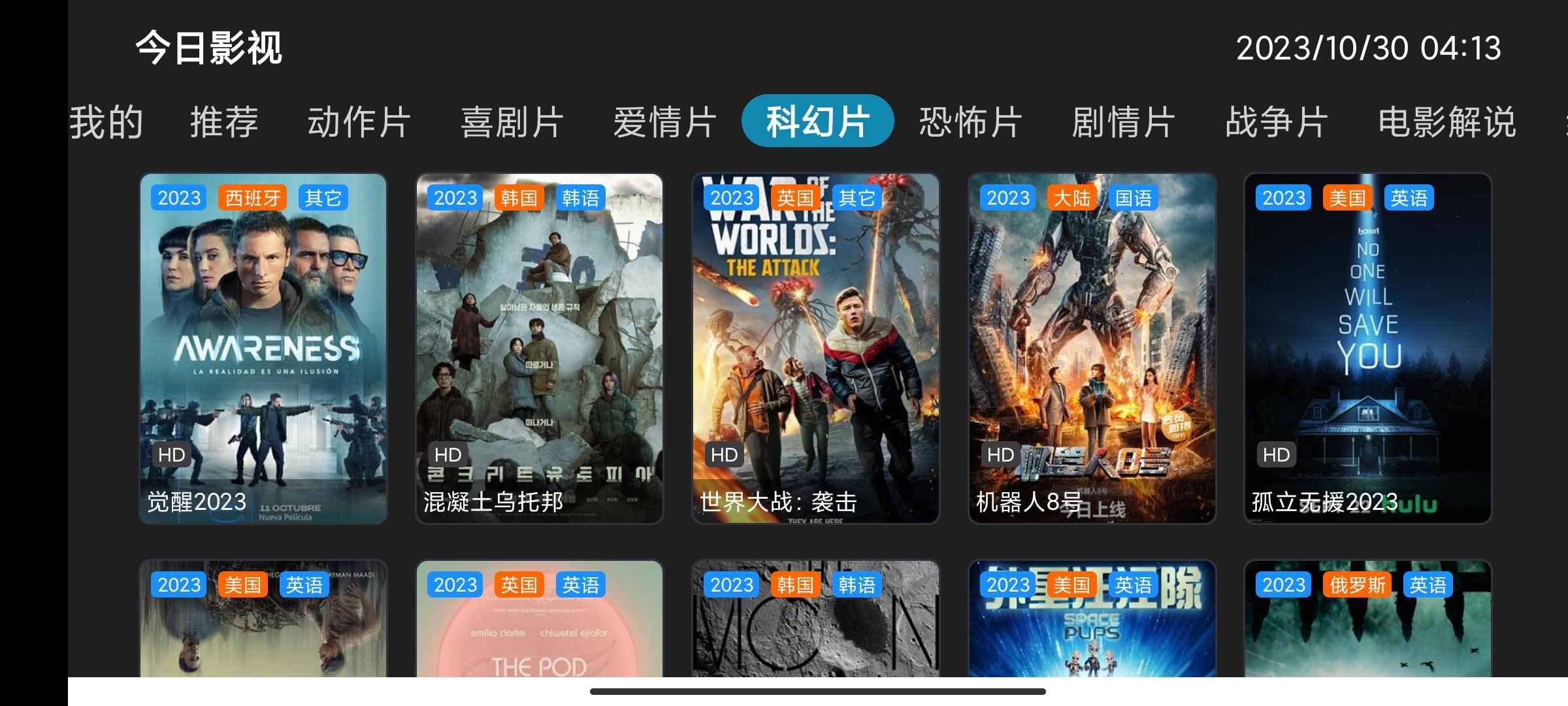
Task: Tap the selected 科幻片 tab
Action: [817, 122]
